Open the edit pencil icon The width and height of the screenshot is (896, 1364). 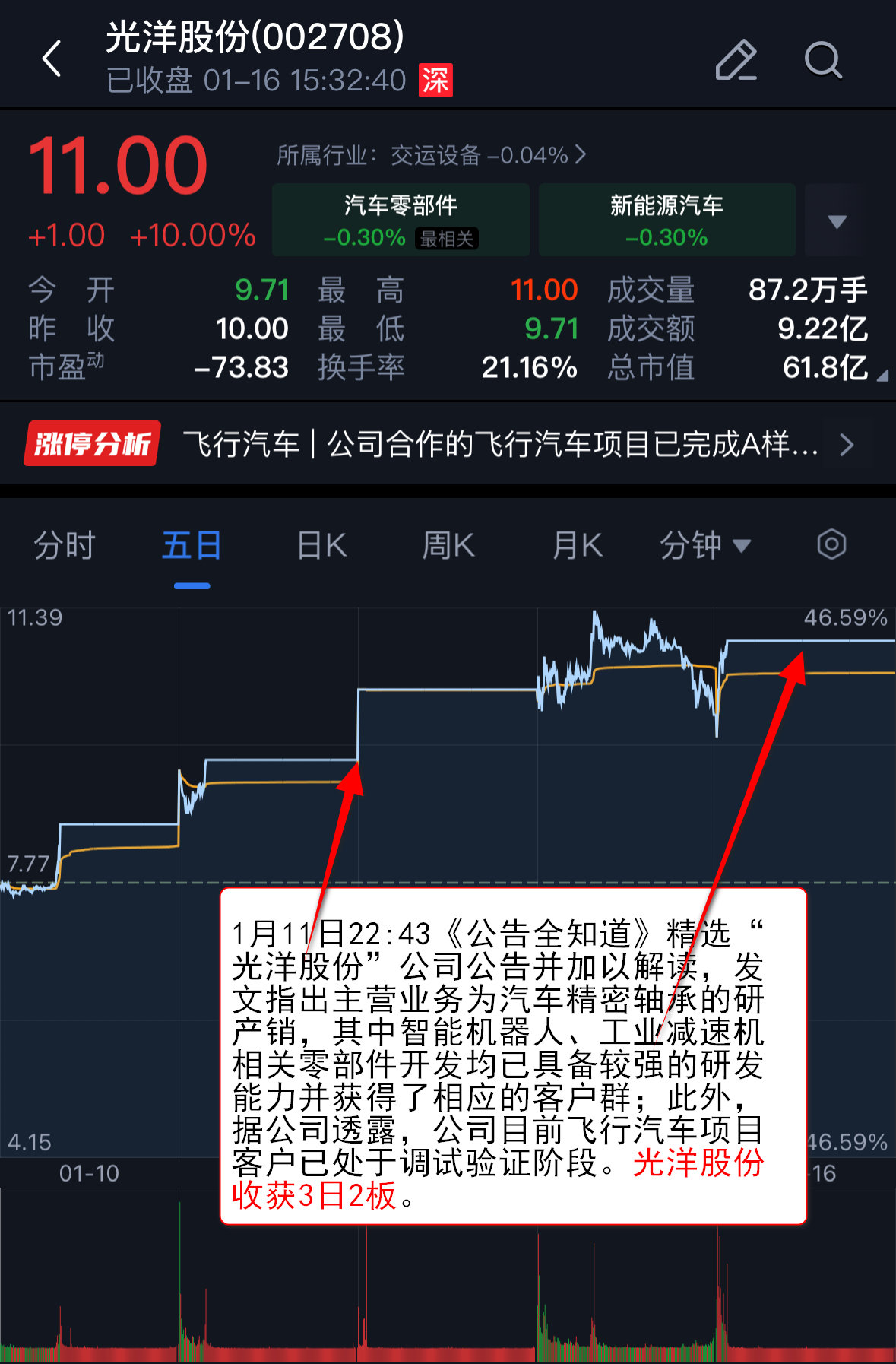(736, 60)
